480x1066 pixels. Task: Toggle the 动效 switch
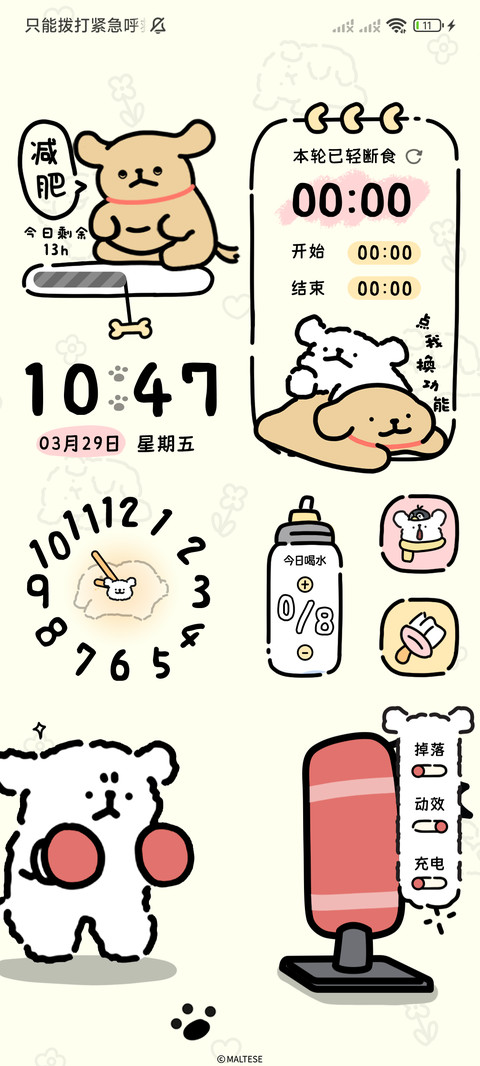tap(430, 827)
